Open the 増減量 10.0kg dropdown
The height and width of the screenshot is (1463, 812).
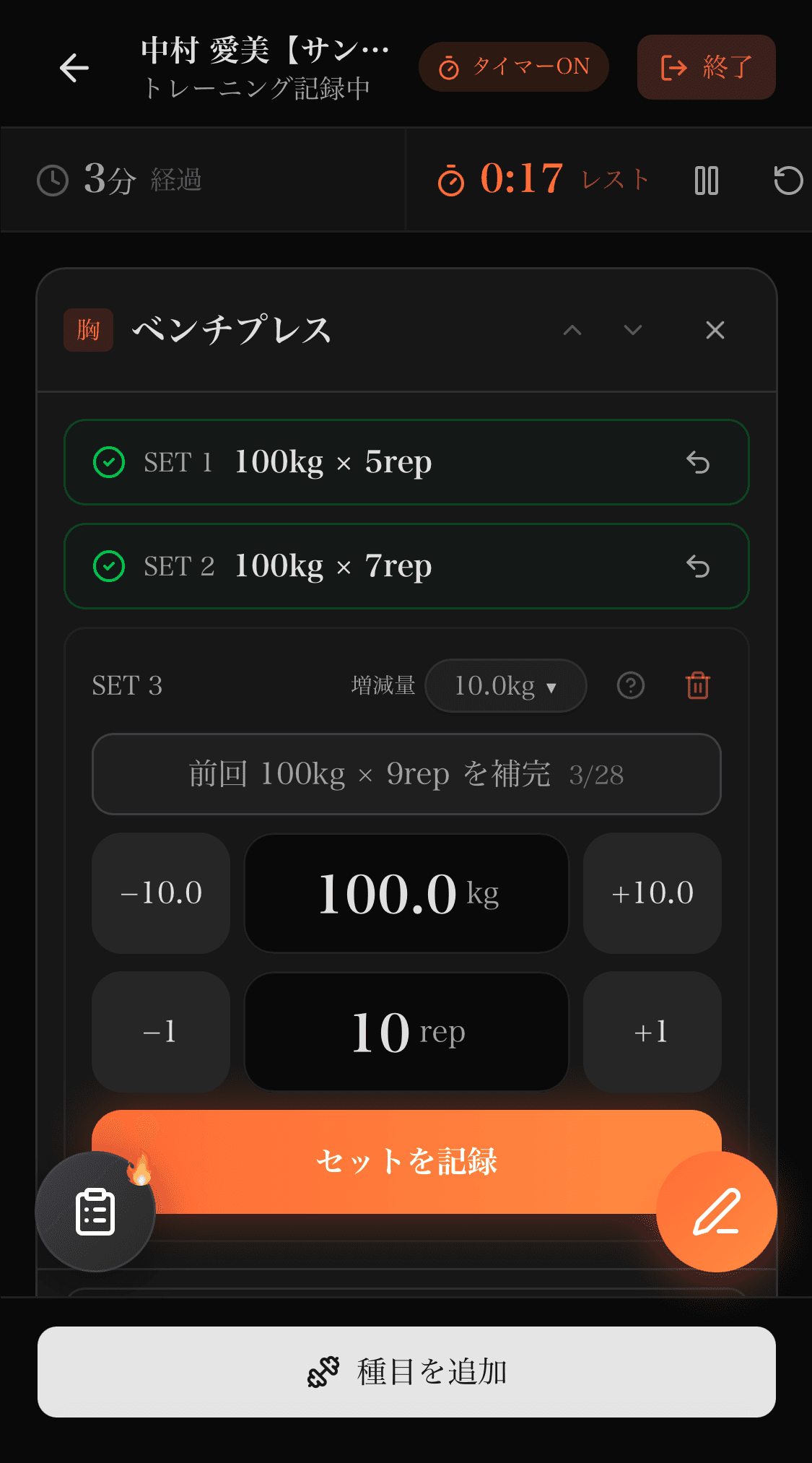coord(505,686)
